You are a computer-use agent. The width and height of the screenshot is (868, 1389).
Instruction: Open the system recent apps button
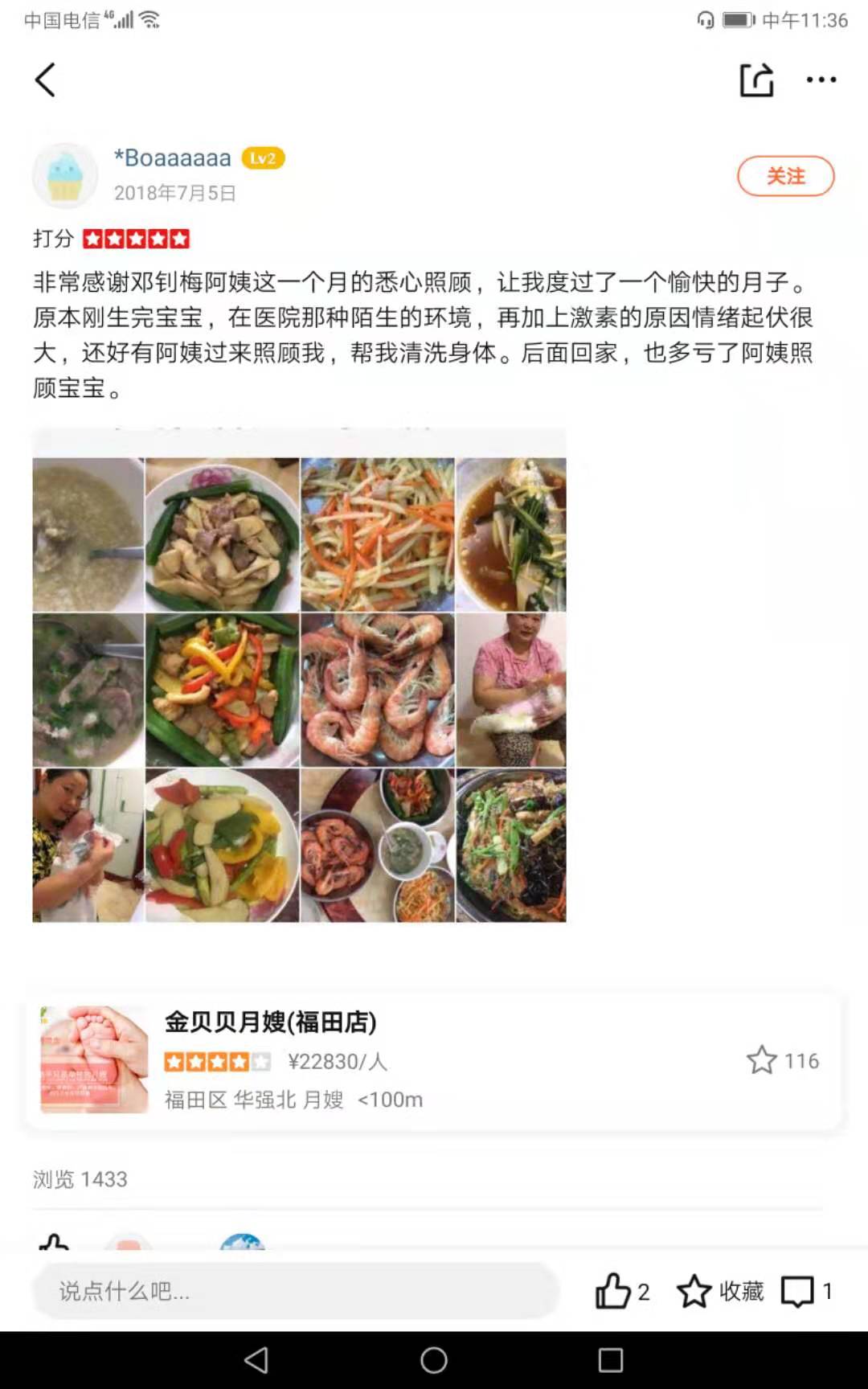611,1360
